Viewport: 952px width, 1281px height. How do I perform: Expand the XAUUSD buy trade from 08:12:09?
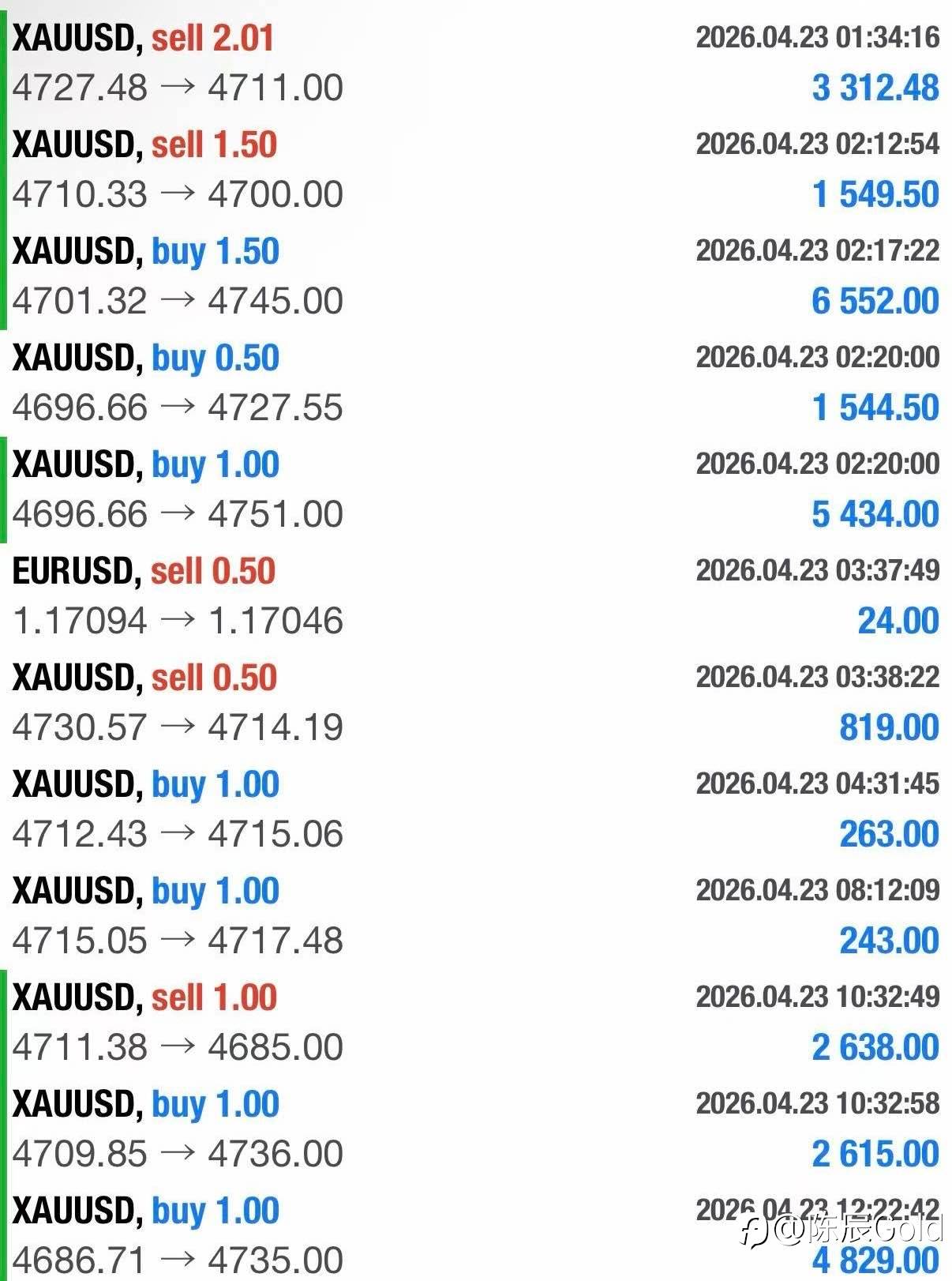click(x=476, y=915)
